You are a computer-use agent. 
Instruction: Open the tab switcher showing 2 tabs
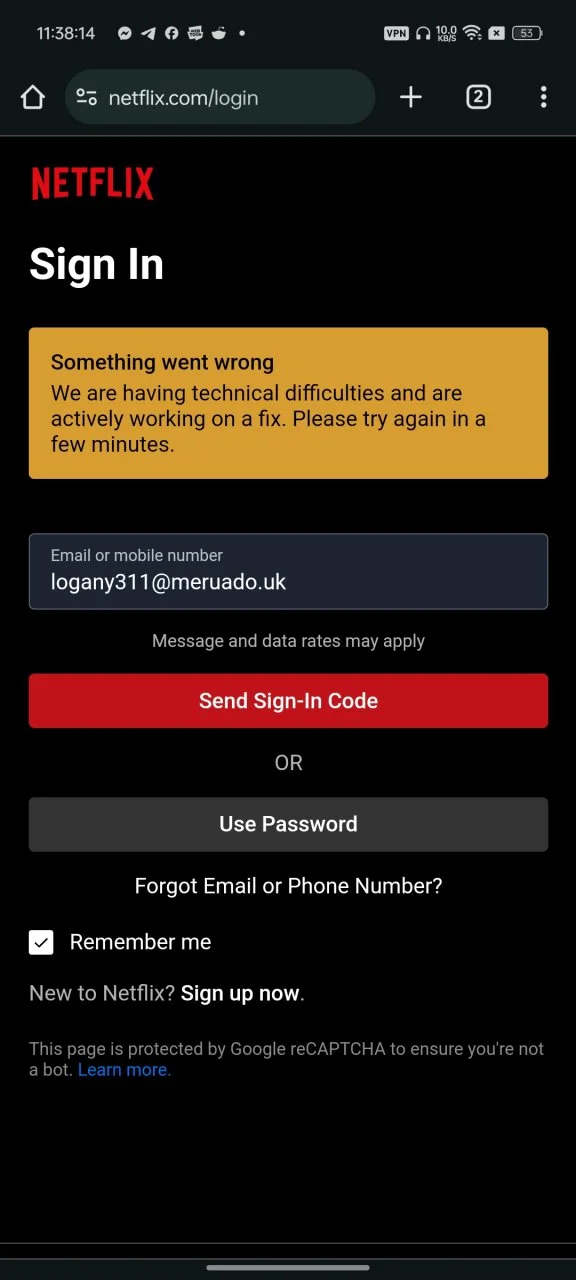(x=479, y=97)
